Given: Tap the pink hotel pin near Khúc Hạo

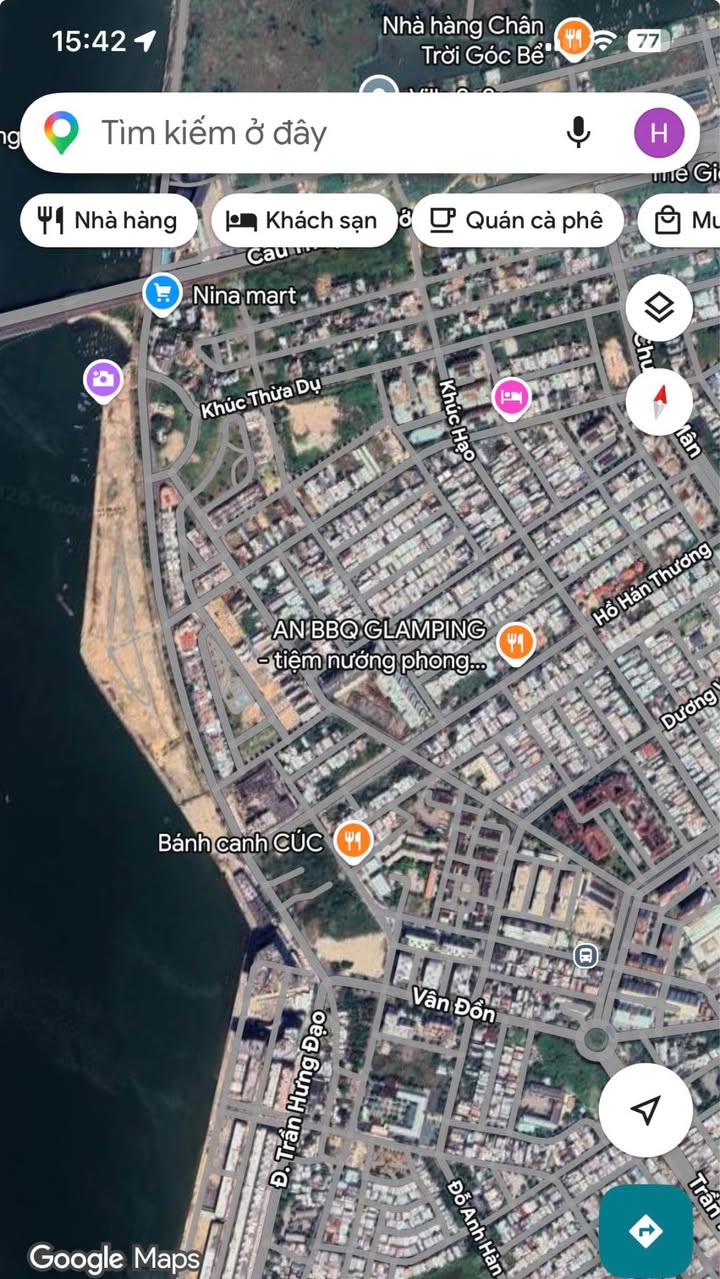Looking at the screenshot, I should [x=511, y=398].
